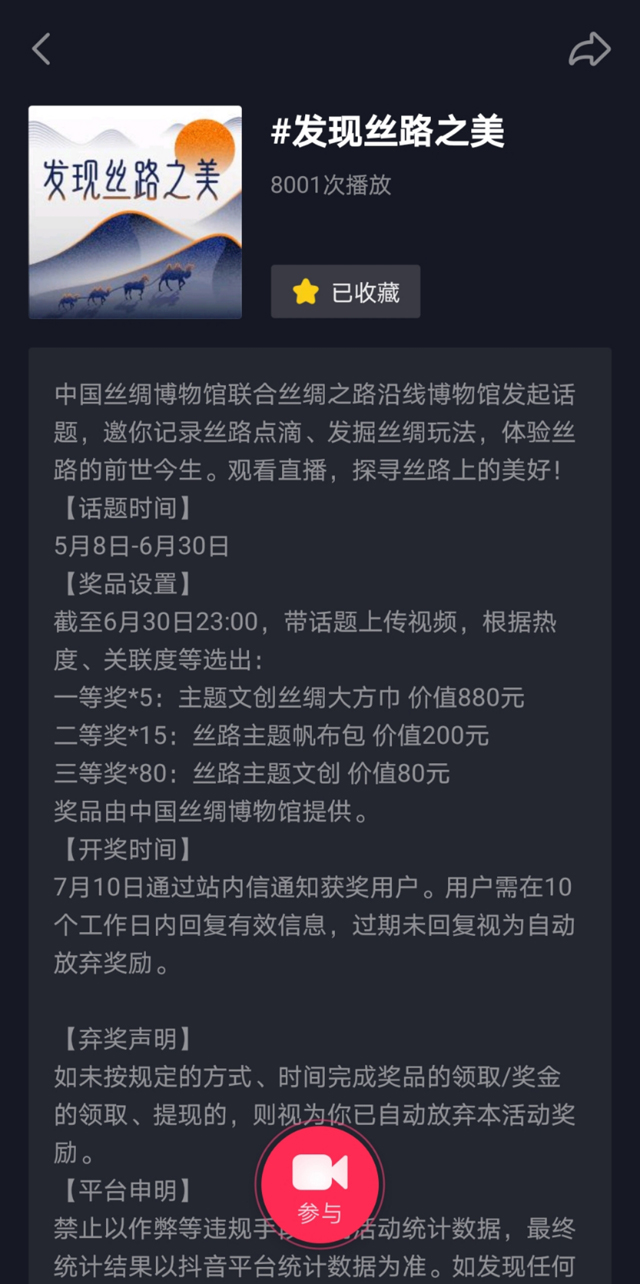Go back using the top-left arrow
Image resolution: width=640 pixels, height=1284 pixels.
pyautogui.click(x=41, y=49)
